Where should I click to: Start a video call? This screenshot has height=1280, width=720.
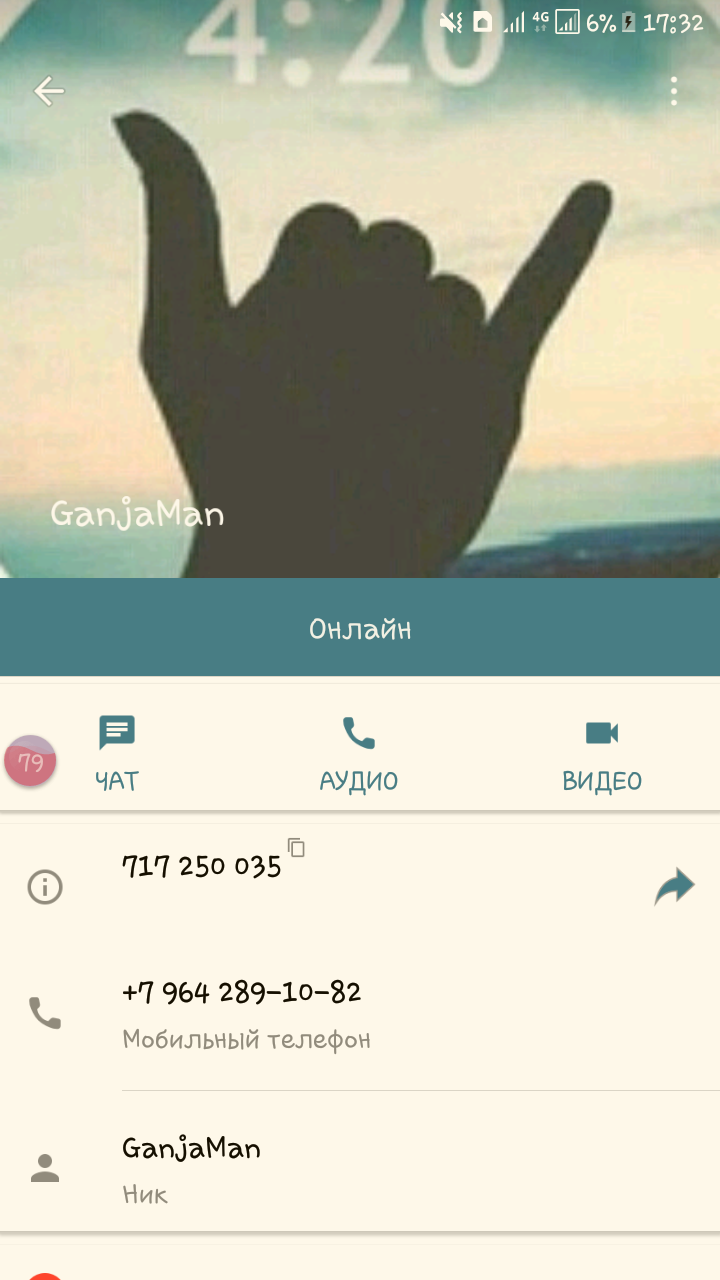tap(602, 753)
